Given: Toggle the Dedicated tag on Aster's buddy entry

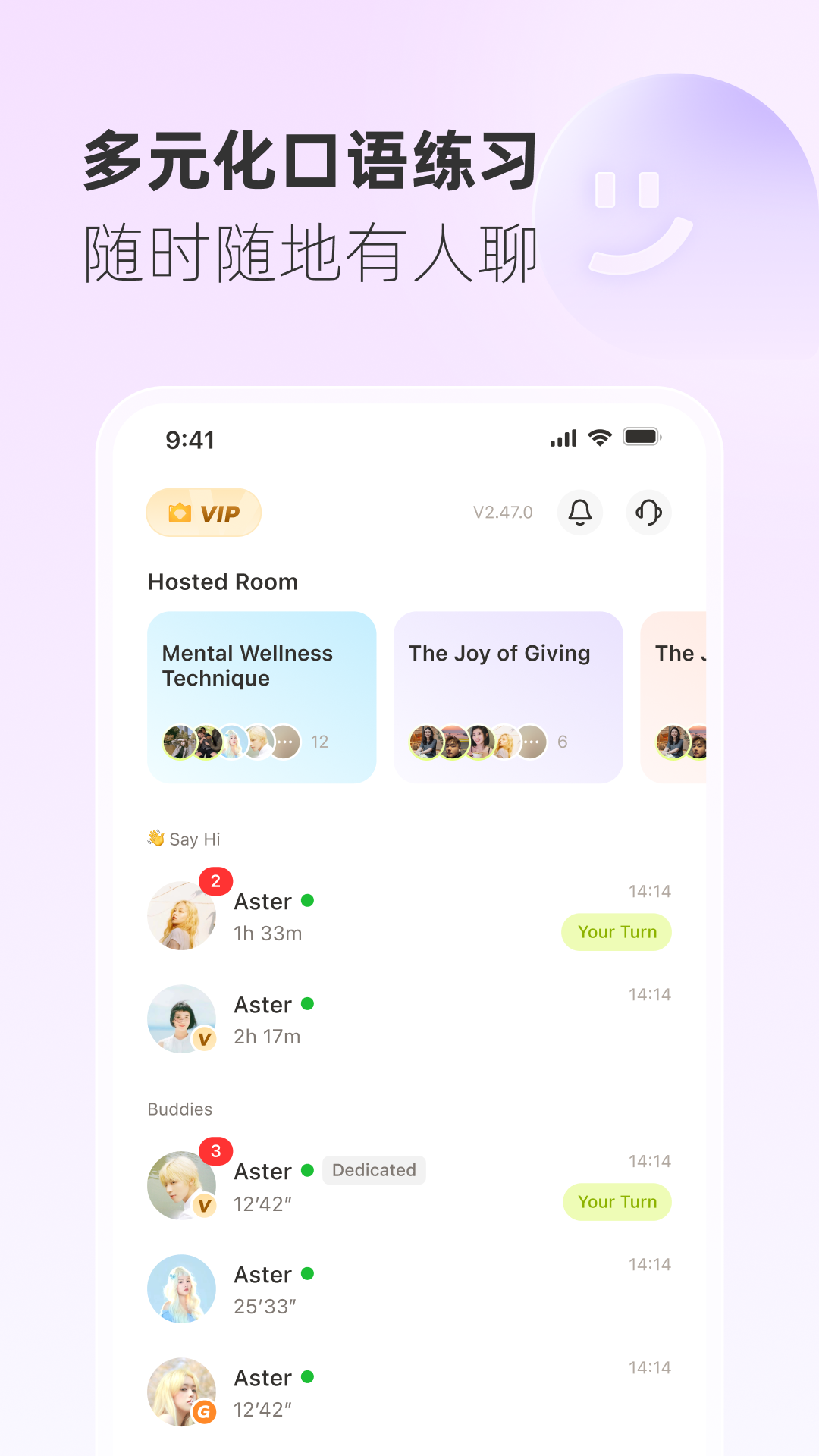Looking at the screenshot, I should (374, 1170).
